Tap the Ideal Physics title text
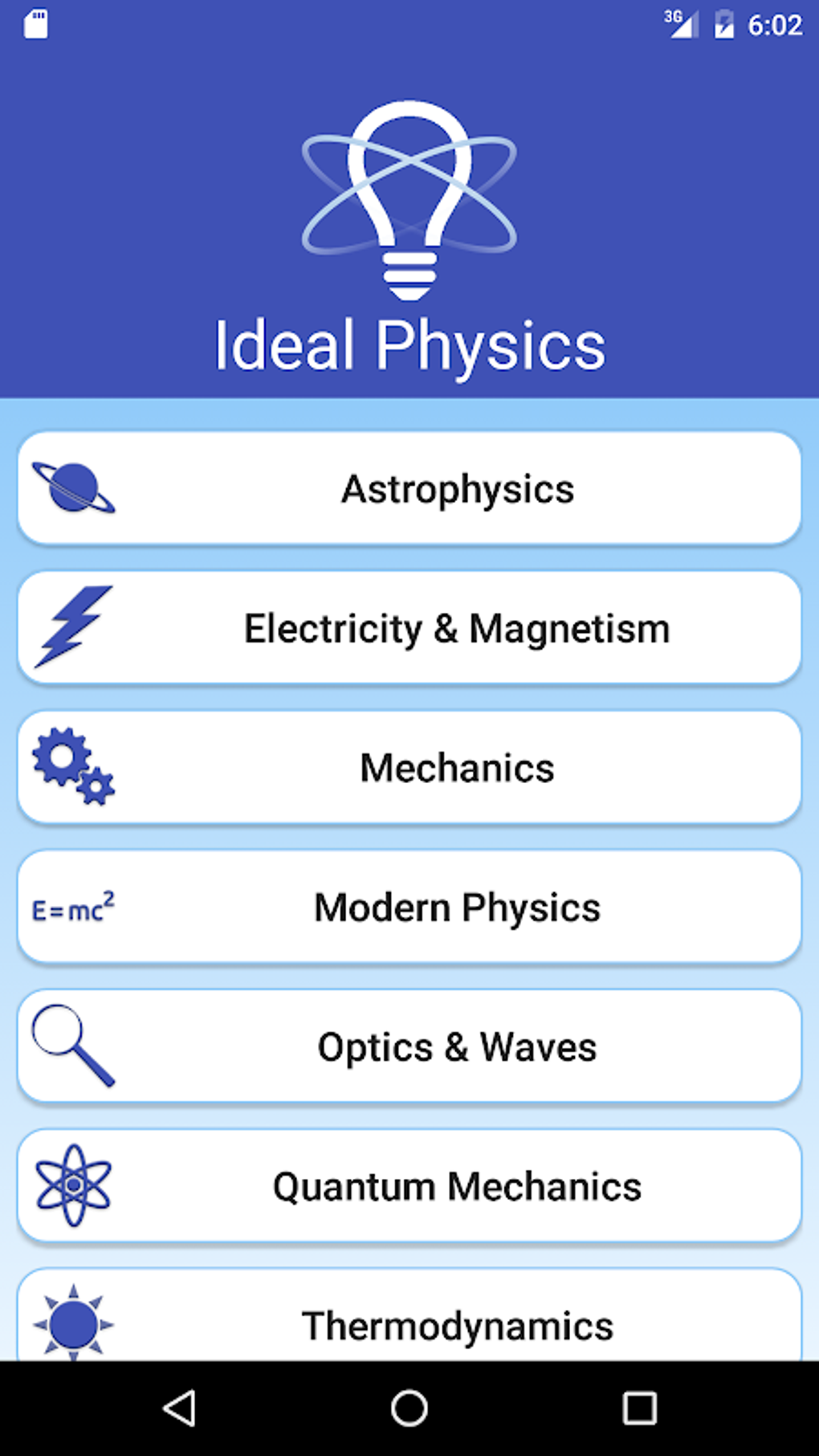Screen dimensions: 819x1456 pos(409,345)
